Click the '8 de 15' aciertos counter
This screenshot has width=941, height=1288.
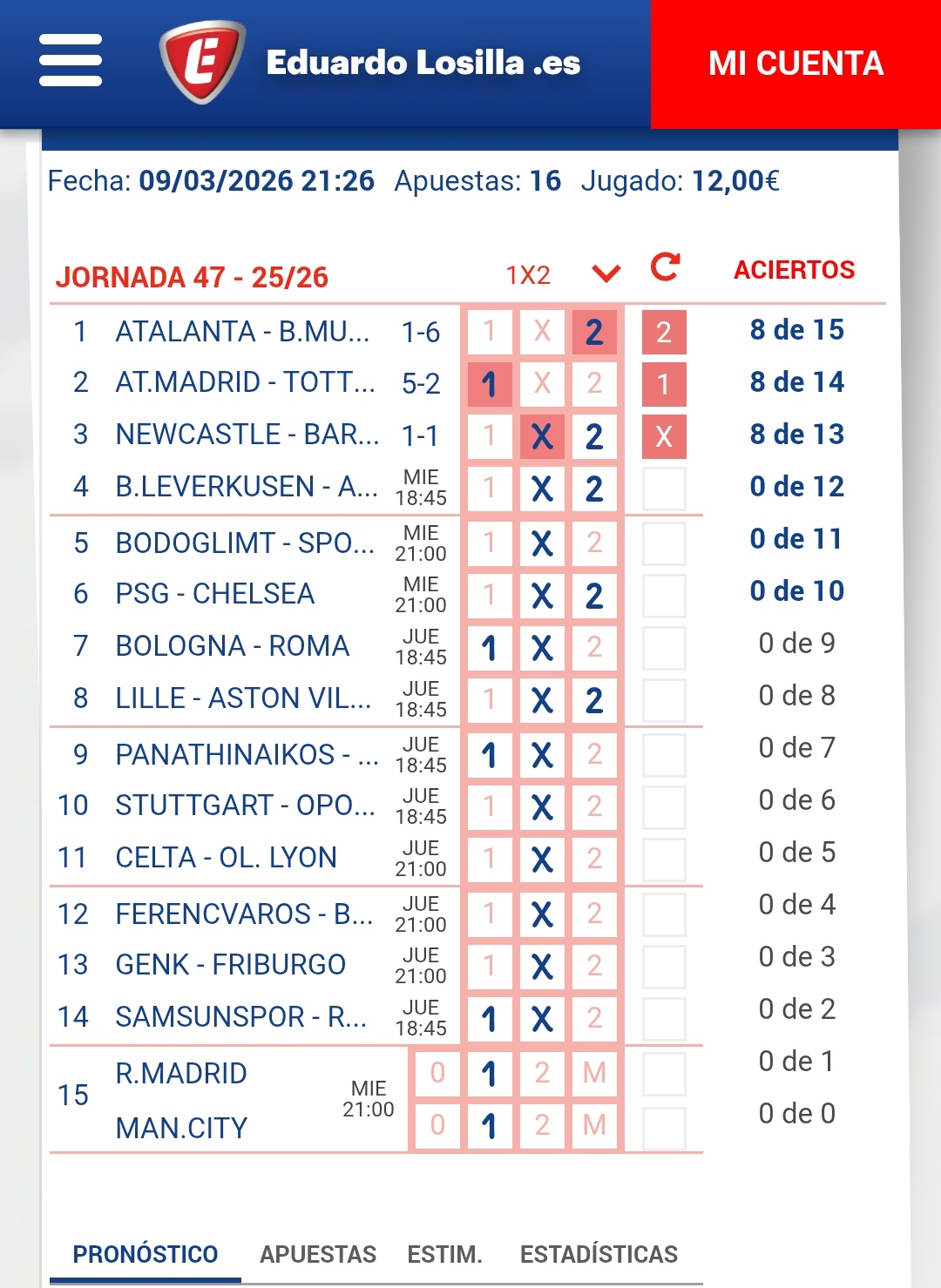(x=795, y=330)
